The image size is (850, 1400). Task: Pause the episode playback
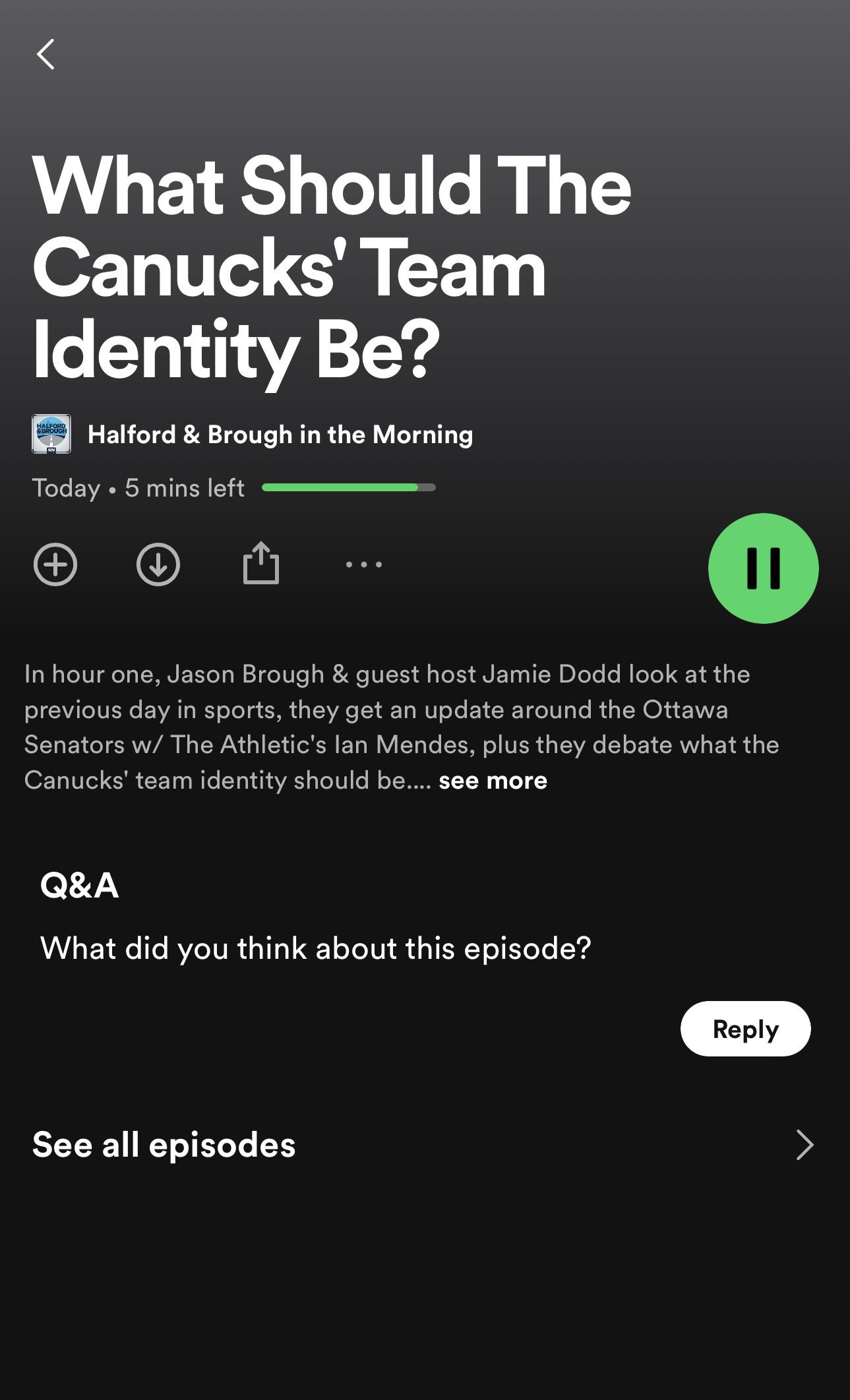[x=763, y=568]
